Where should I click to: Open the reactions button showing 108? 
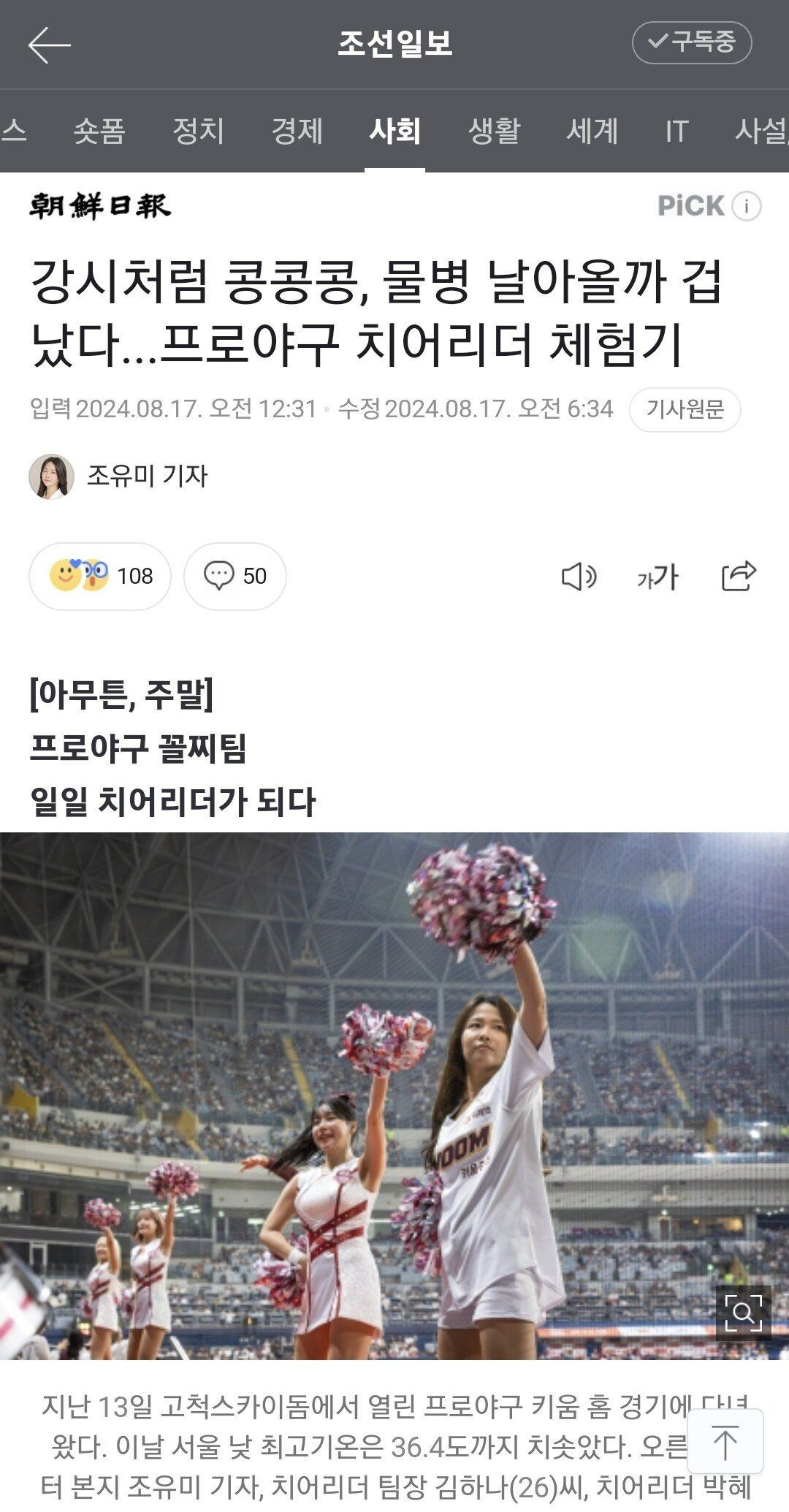pos(100,576)
